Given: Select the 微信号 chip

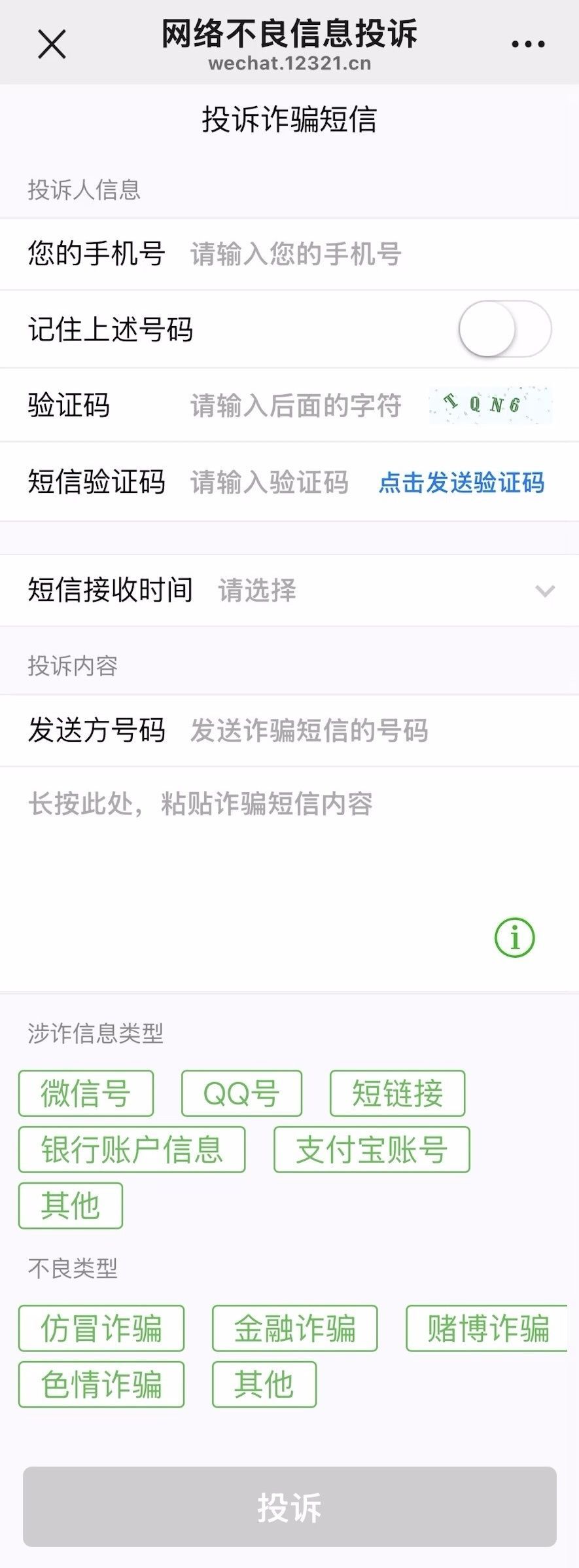Looking at the screenshot, I should [x=86, y=1093].
